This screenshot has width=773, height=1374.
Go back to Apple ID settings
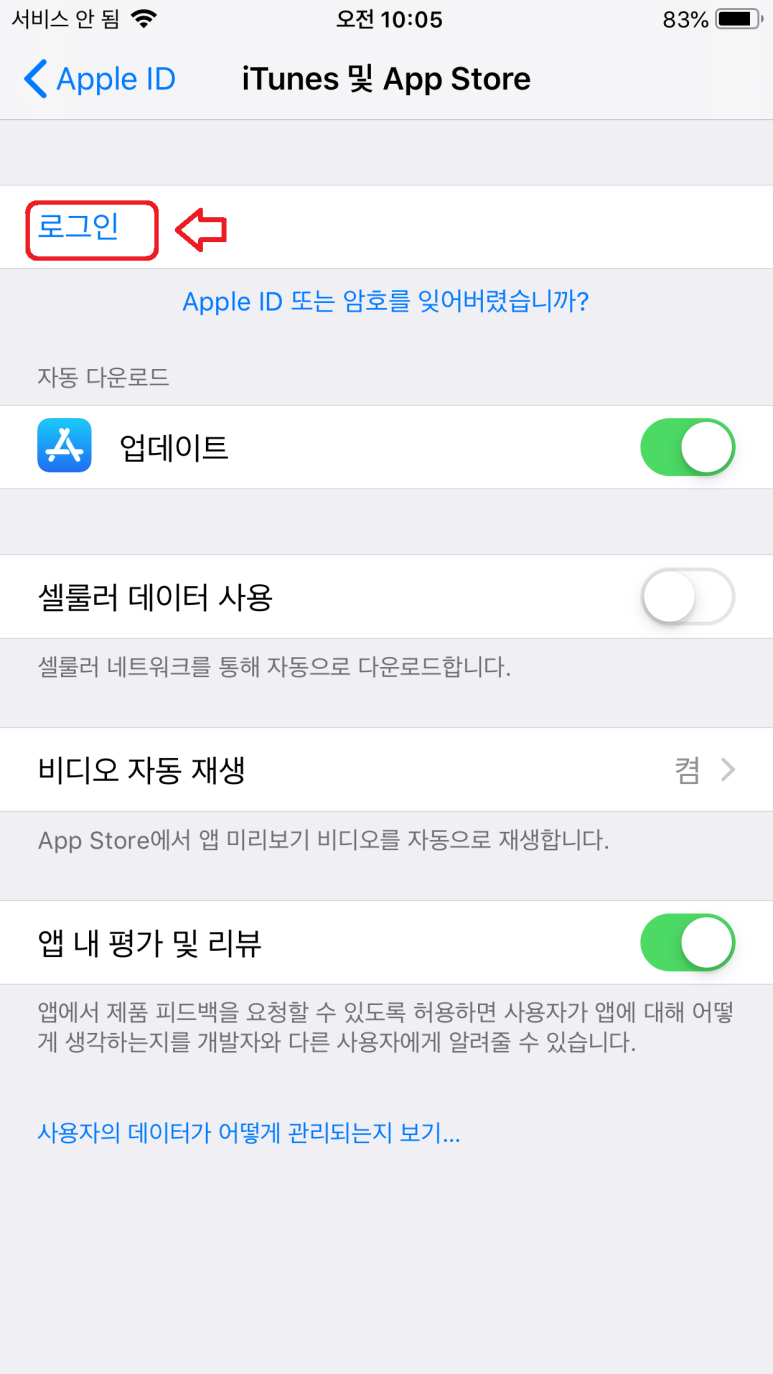[x=99, y=79]
